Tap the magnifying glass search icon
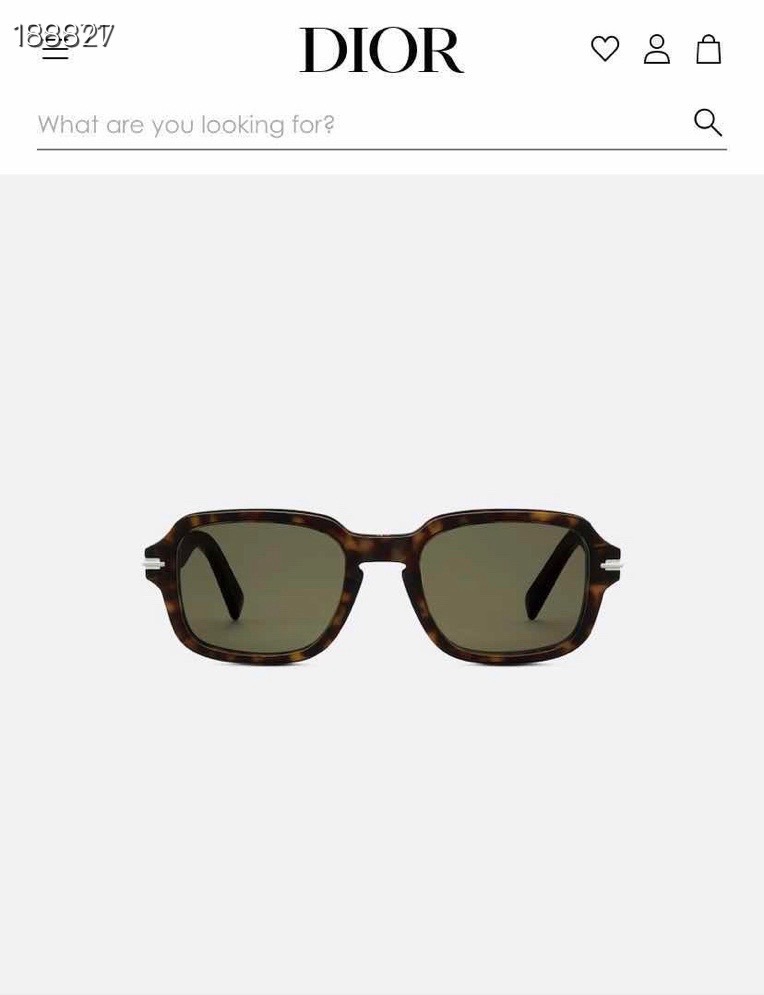This screenshot has height=995, width=764. point(708,123)
